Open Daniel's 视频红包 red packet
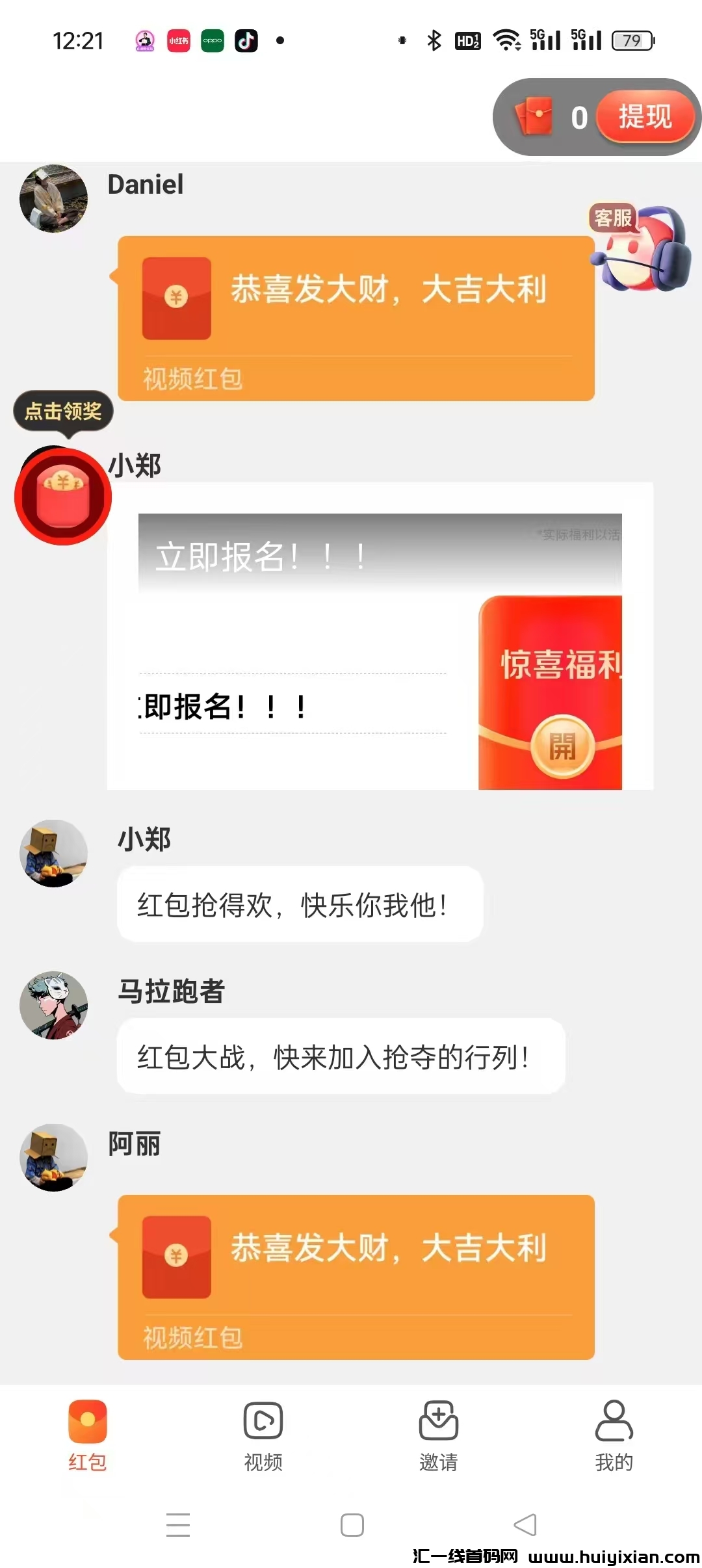Viewport: 702px width, 1568px height. click(356, 318)
